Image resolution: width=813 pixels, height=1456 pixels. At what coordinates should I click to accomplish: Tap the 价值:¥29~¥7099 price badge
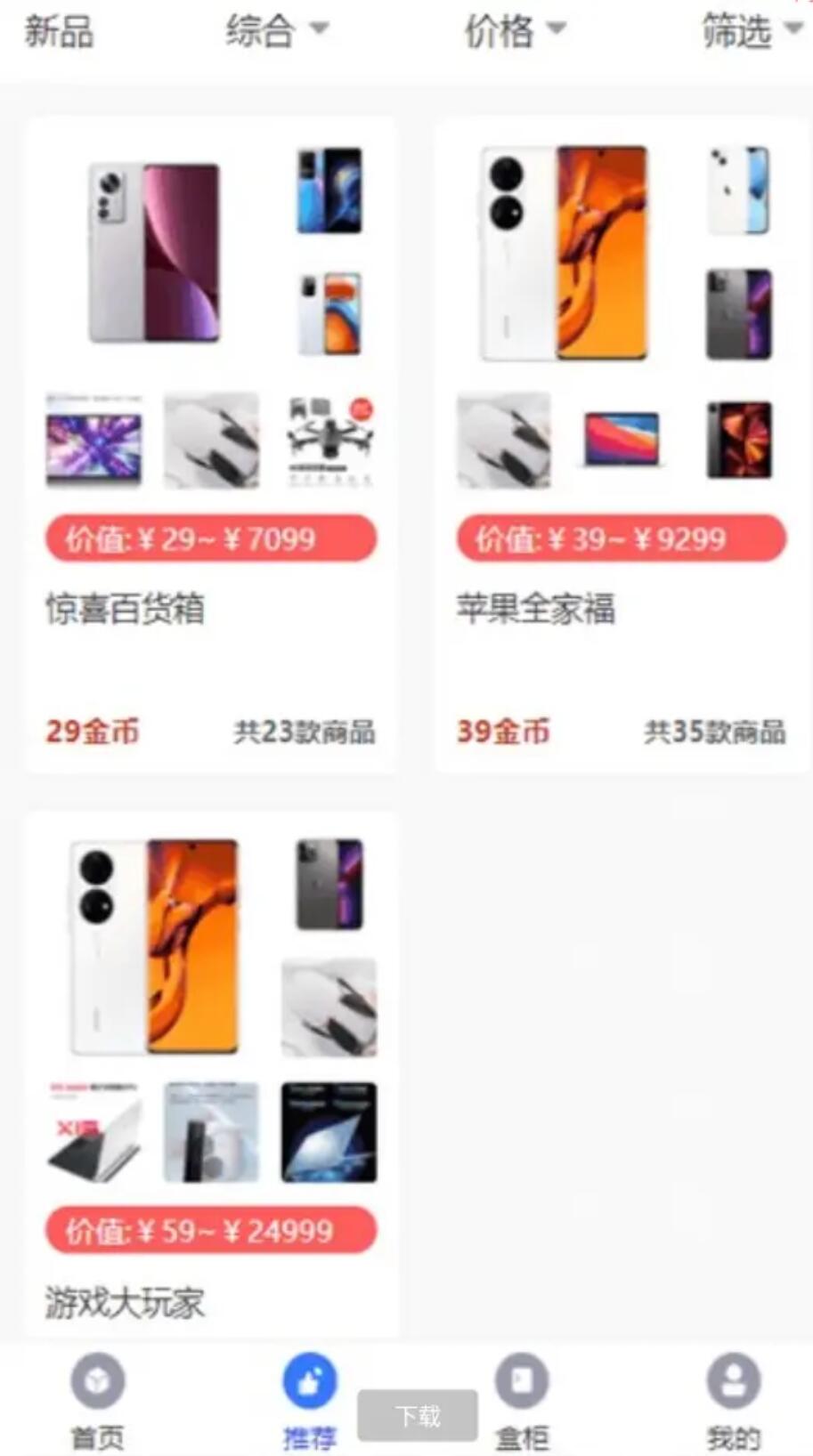tap(210, 538)
